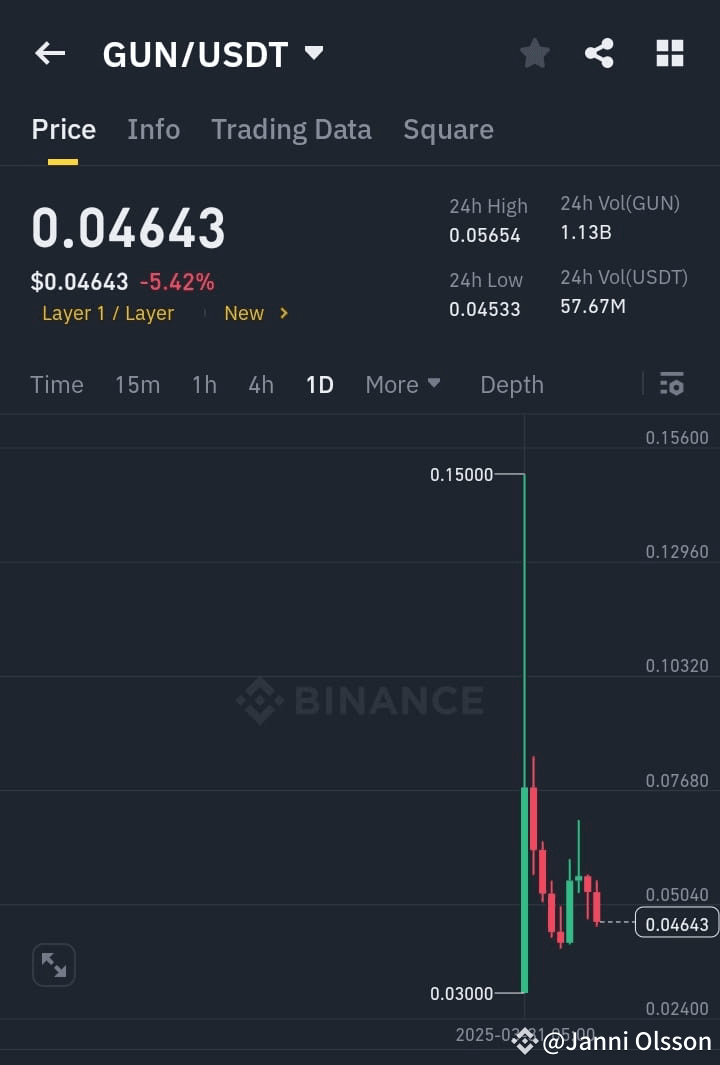Star GUN/USDT as a favorite

click(x=534, y=54)
